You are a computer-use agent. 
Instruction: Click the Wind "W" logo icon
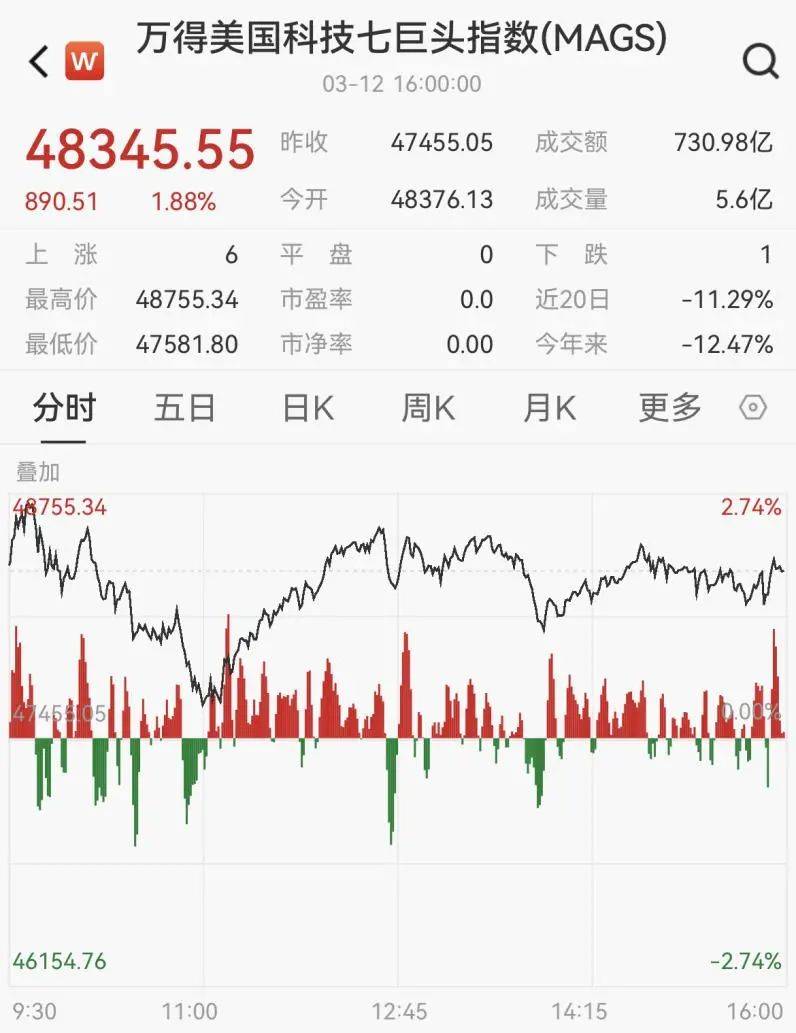pyautogui.click(x=84, y=60)
